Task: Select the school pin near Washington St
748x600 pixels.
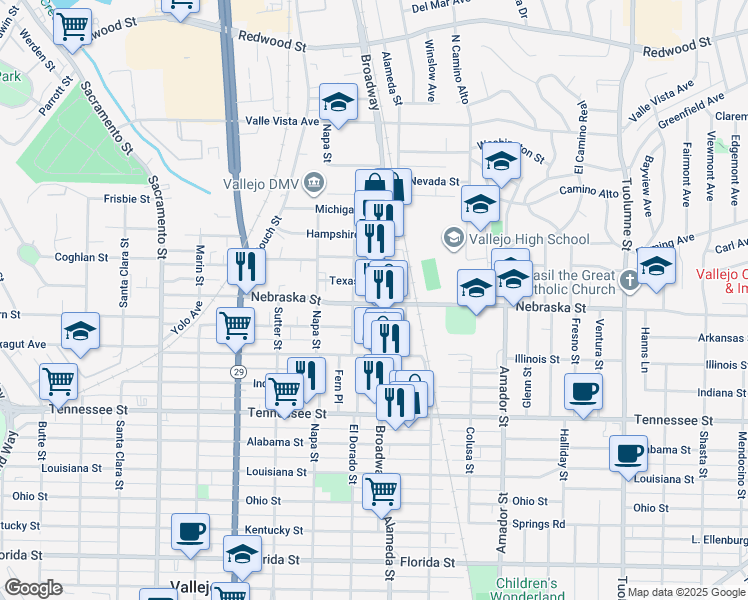Action: pos(501,164)
